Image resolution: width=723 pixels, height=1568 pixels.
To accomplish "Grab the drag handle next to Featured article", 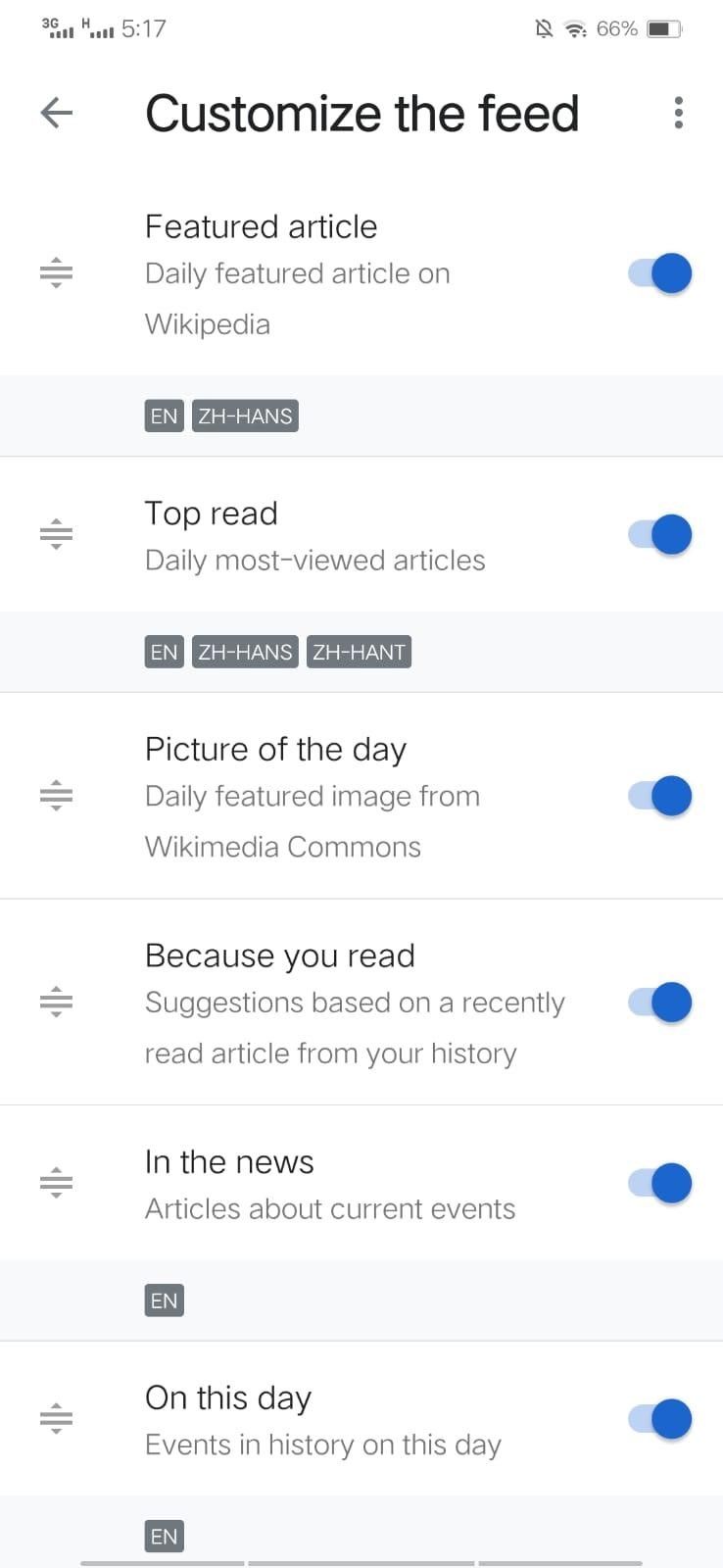I will click(x=56, y=272).
